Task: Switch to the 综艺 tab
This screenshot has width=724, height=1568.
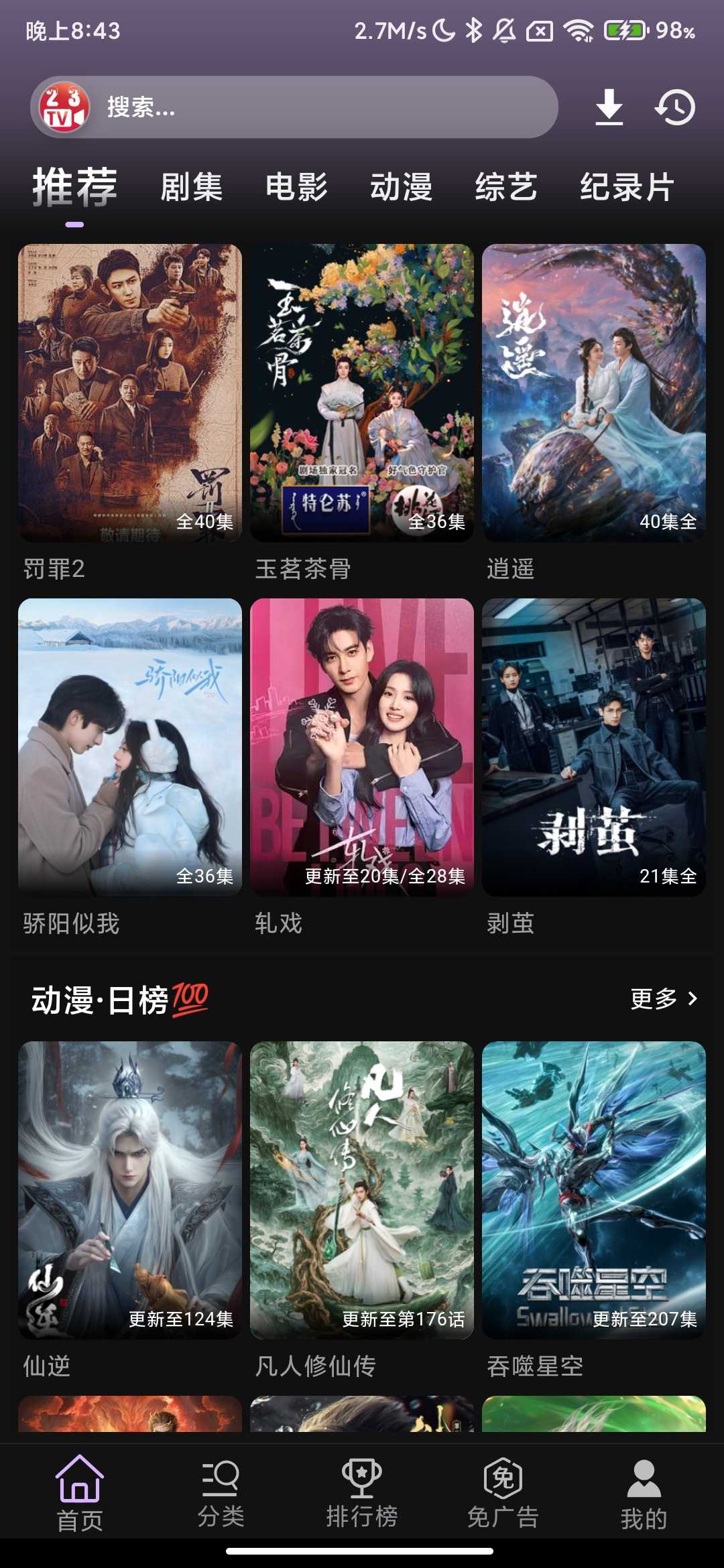Action: 506,187
